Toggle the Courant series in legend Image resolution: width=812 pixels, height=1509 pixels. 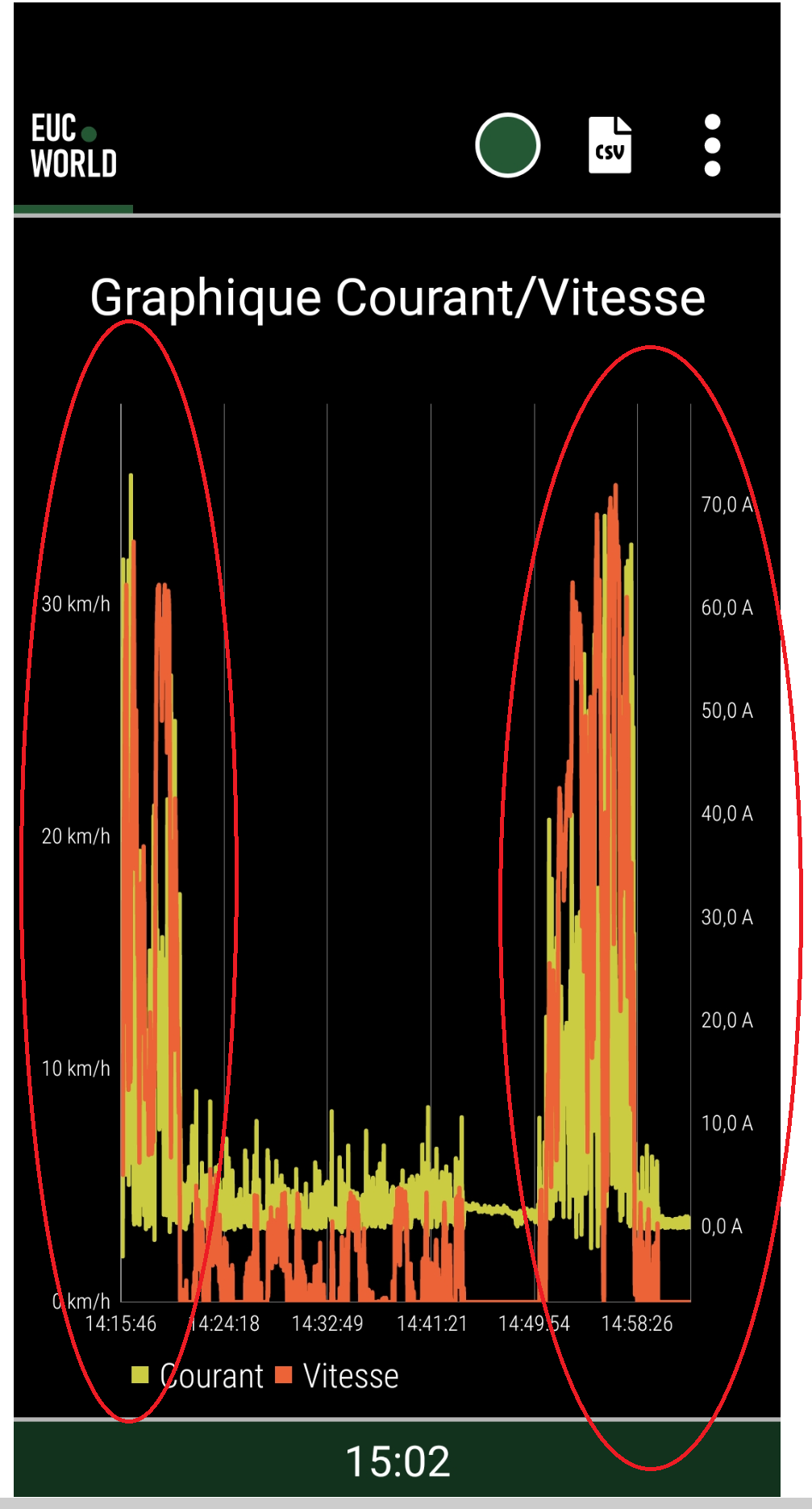198,1376
